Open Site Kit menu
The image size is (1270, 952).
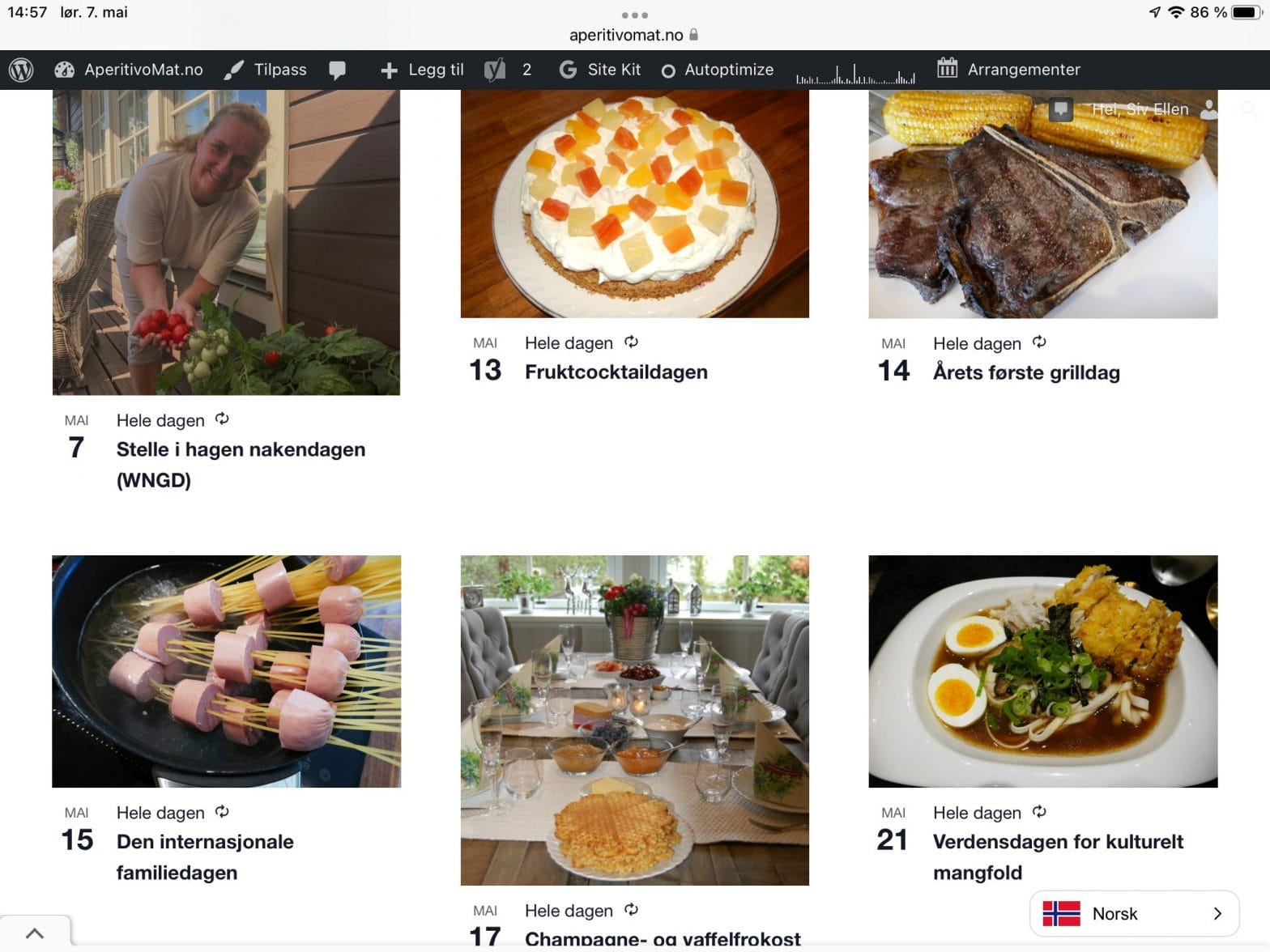(600, 70)
